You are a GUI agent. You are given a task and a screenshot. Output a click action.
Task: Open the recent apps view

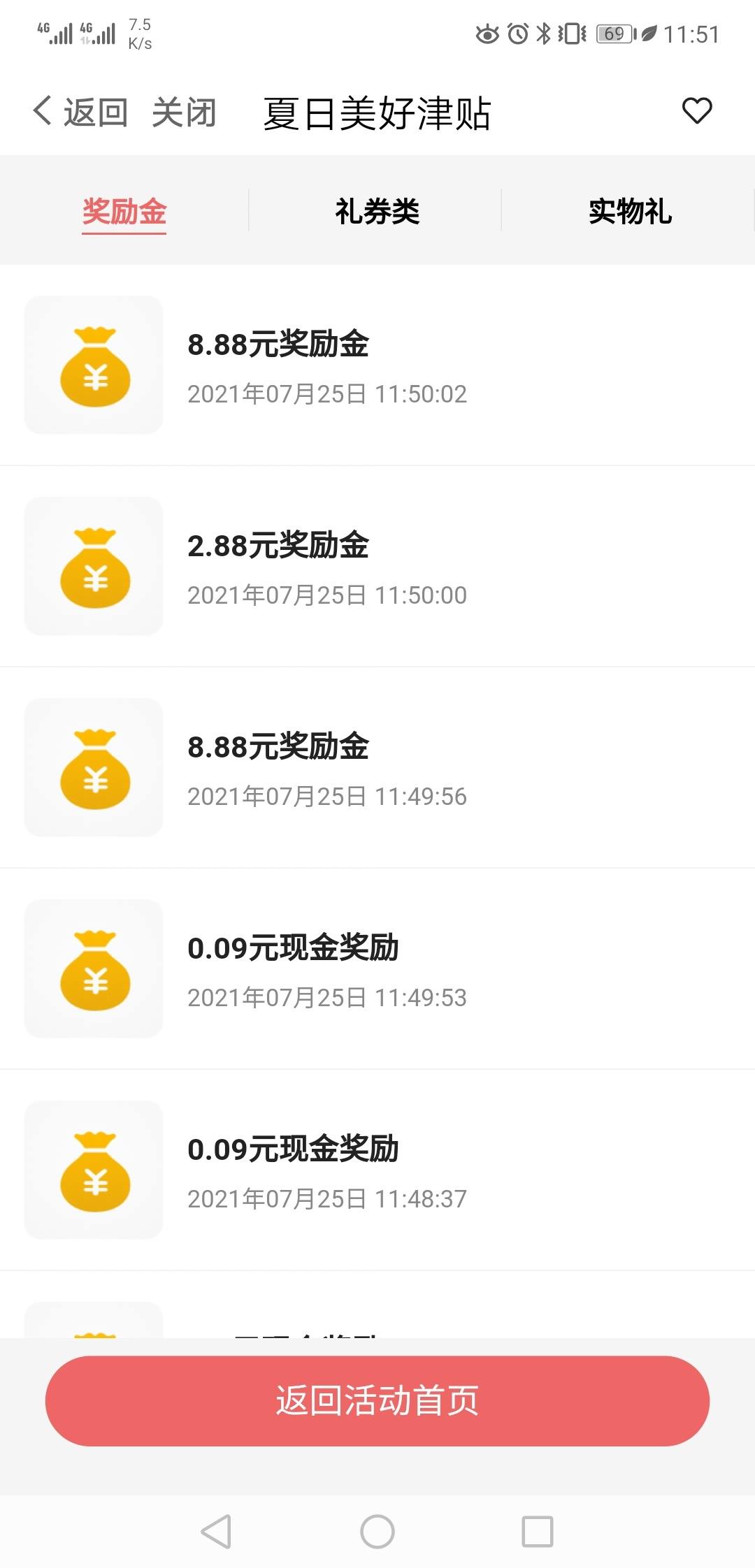coord(538,1532)
